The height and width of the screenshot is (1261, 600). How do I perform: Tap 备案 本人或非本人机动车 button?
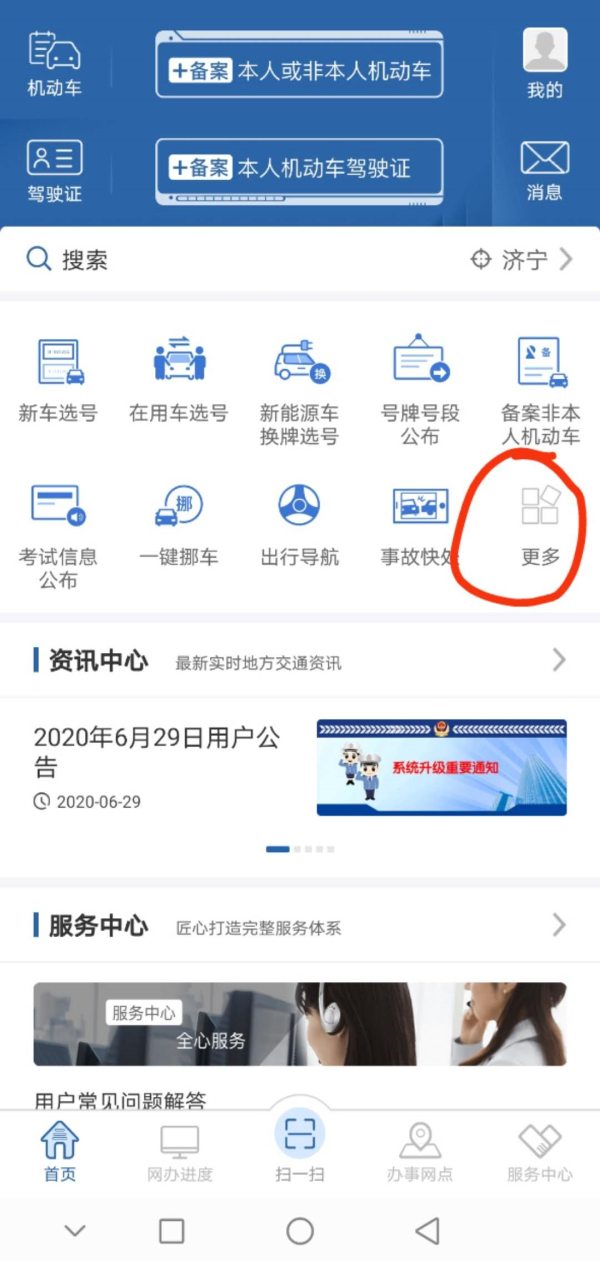(x=299, y=71)
